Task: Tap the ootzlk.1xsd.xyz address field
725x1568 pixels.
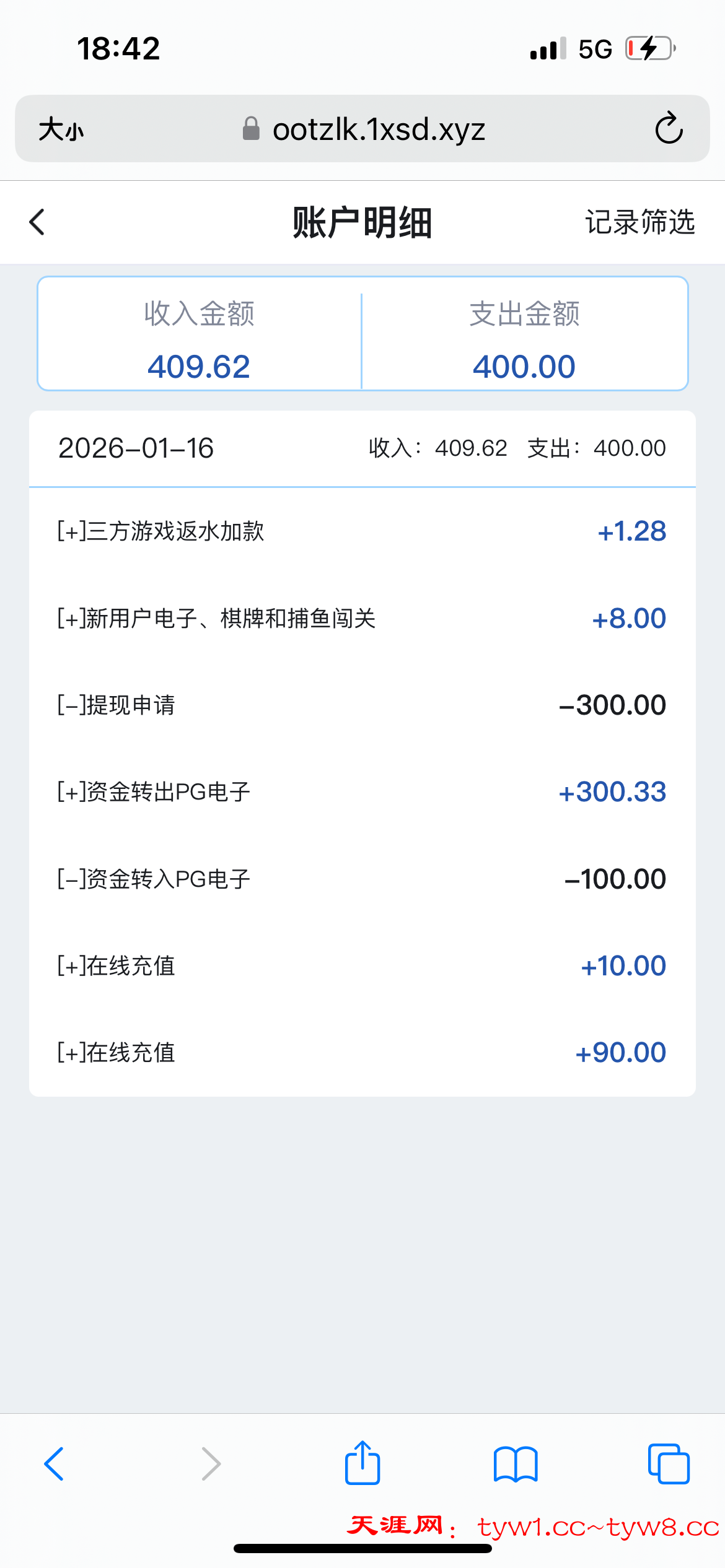Action: [379, 129]
